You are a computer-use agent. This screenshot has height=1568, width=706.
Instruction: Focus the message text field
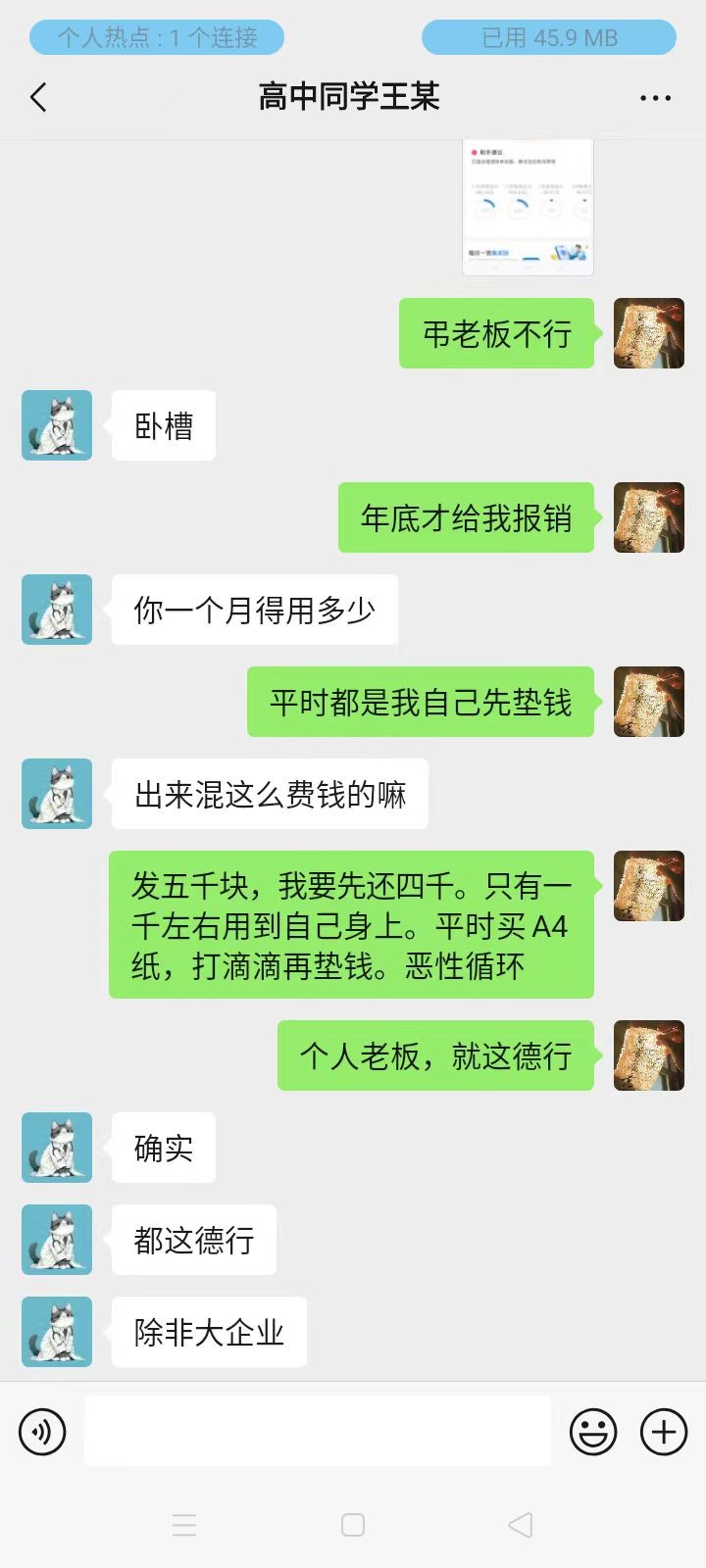317,1431
